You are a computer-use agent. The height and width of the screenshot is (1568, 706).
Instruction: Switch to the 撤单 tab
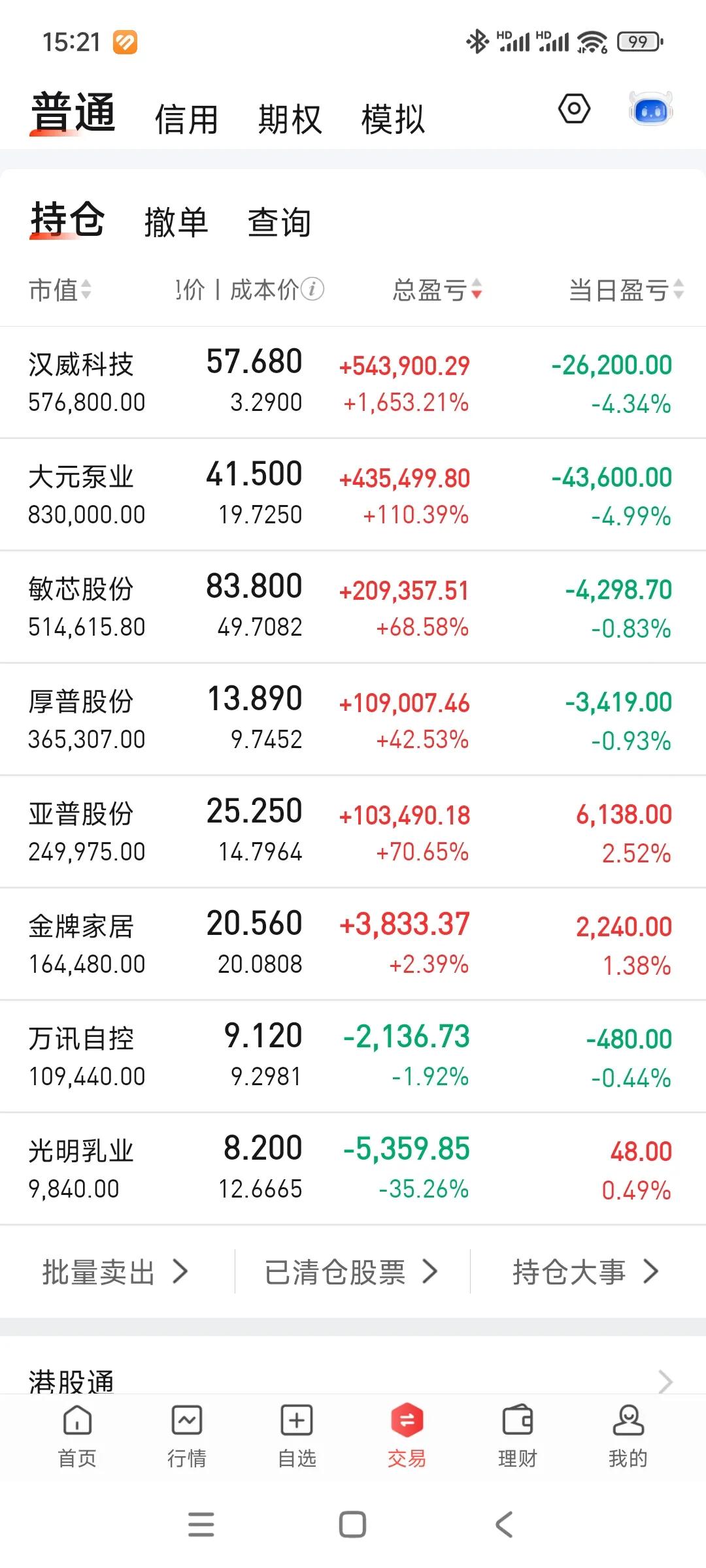pos(175,222)
